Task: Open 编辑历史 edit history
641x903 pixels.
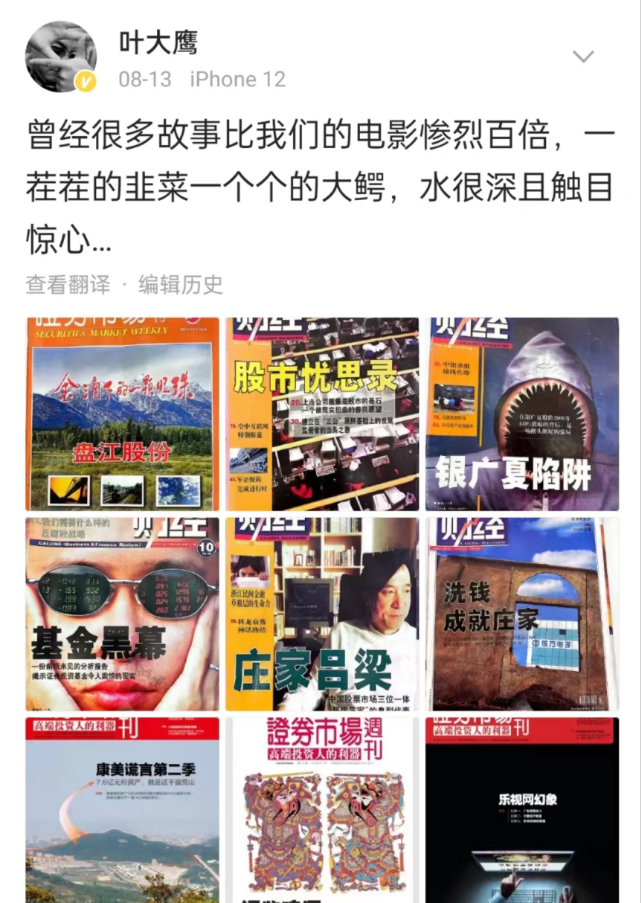Action: (180, 284)
